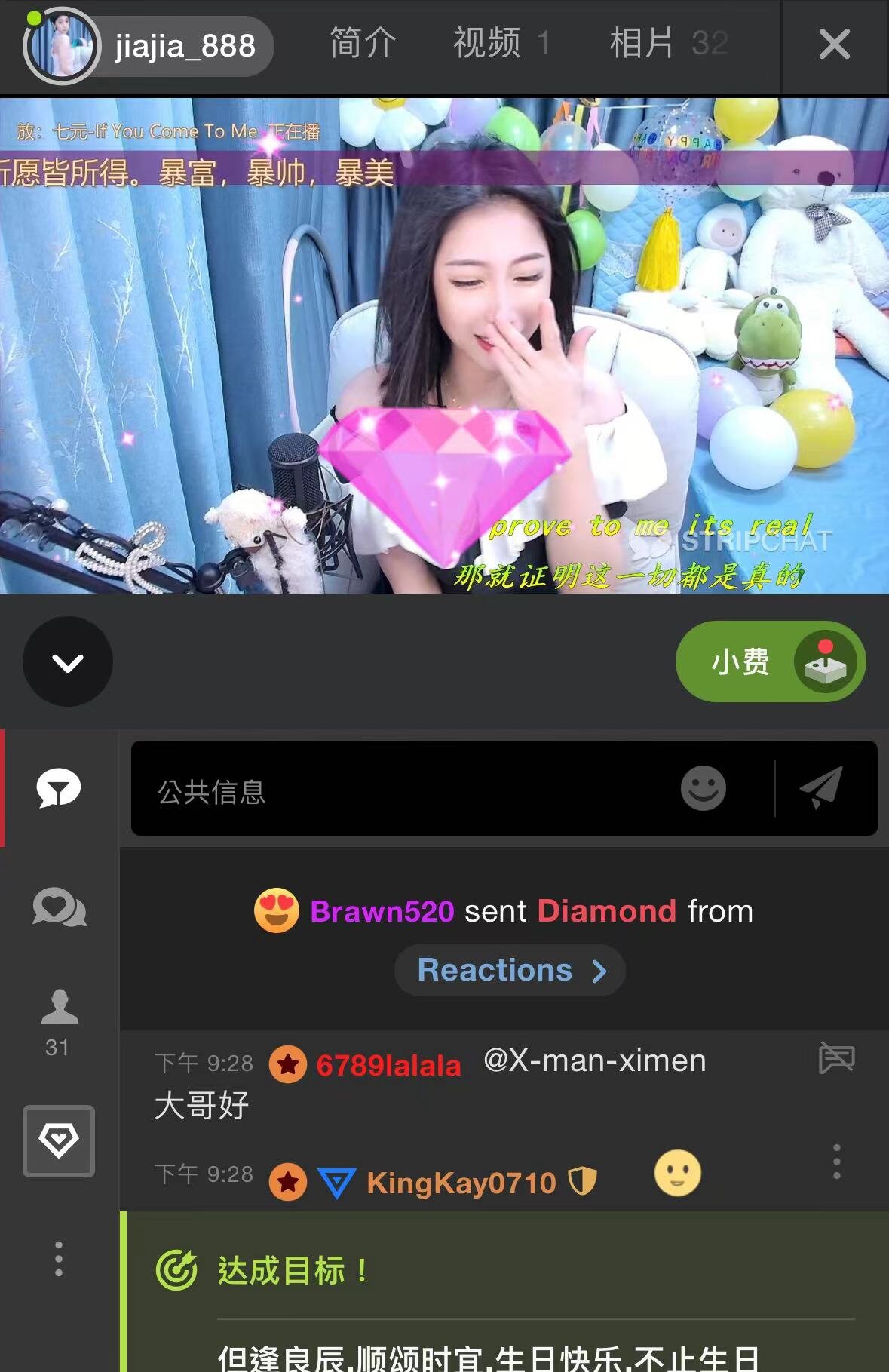Send the chat message
Image resolution: width=889 pixels, height=1372 pixels.
pyautogui.click(x=821, y=787)
